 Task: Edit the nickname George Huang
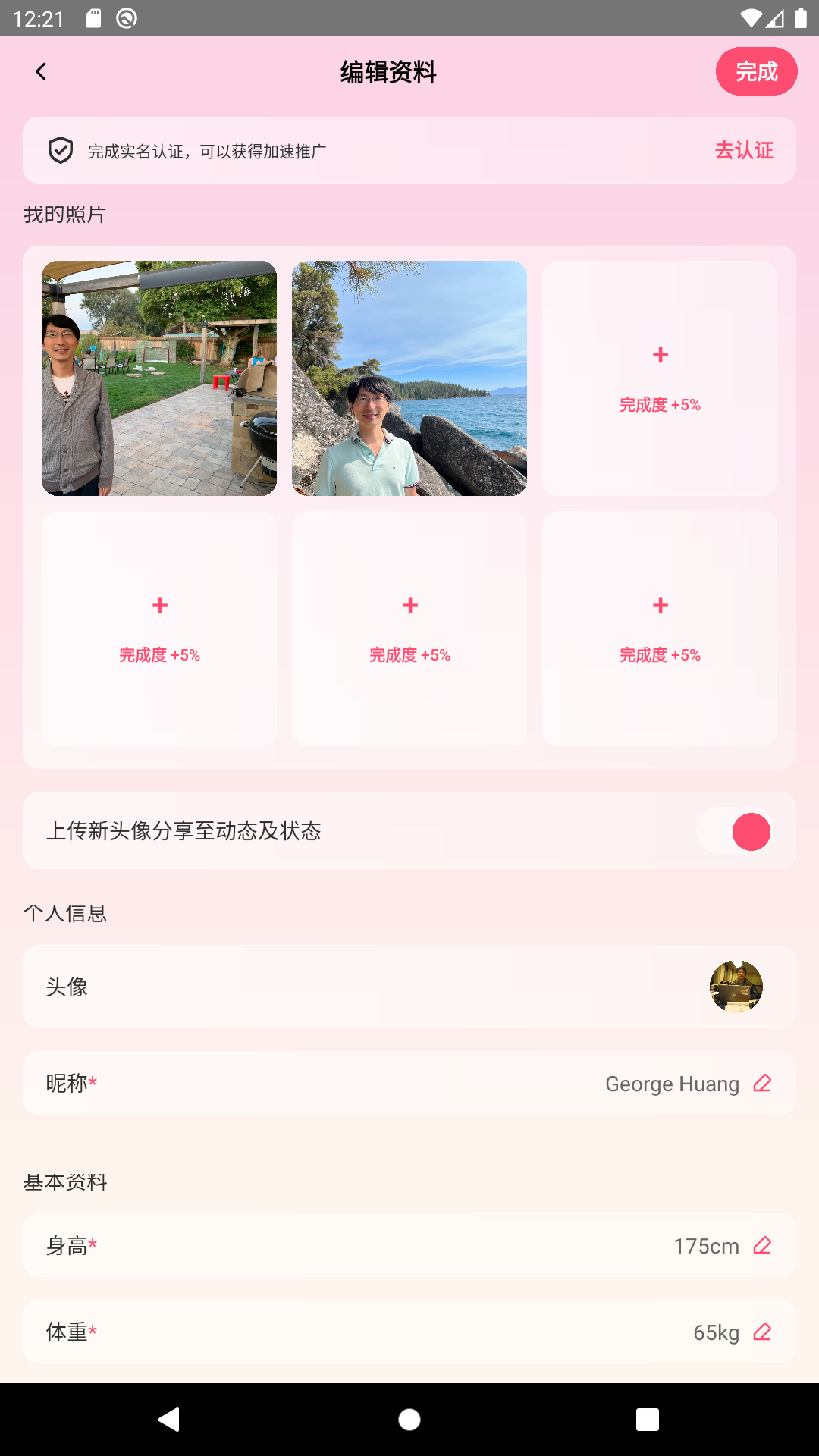click(761, 1083)
